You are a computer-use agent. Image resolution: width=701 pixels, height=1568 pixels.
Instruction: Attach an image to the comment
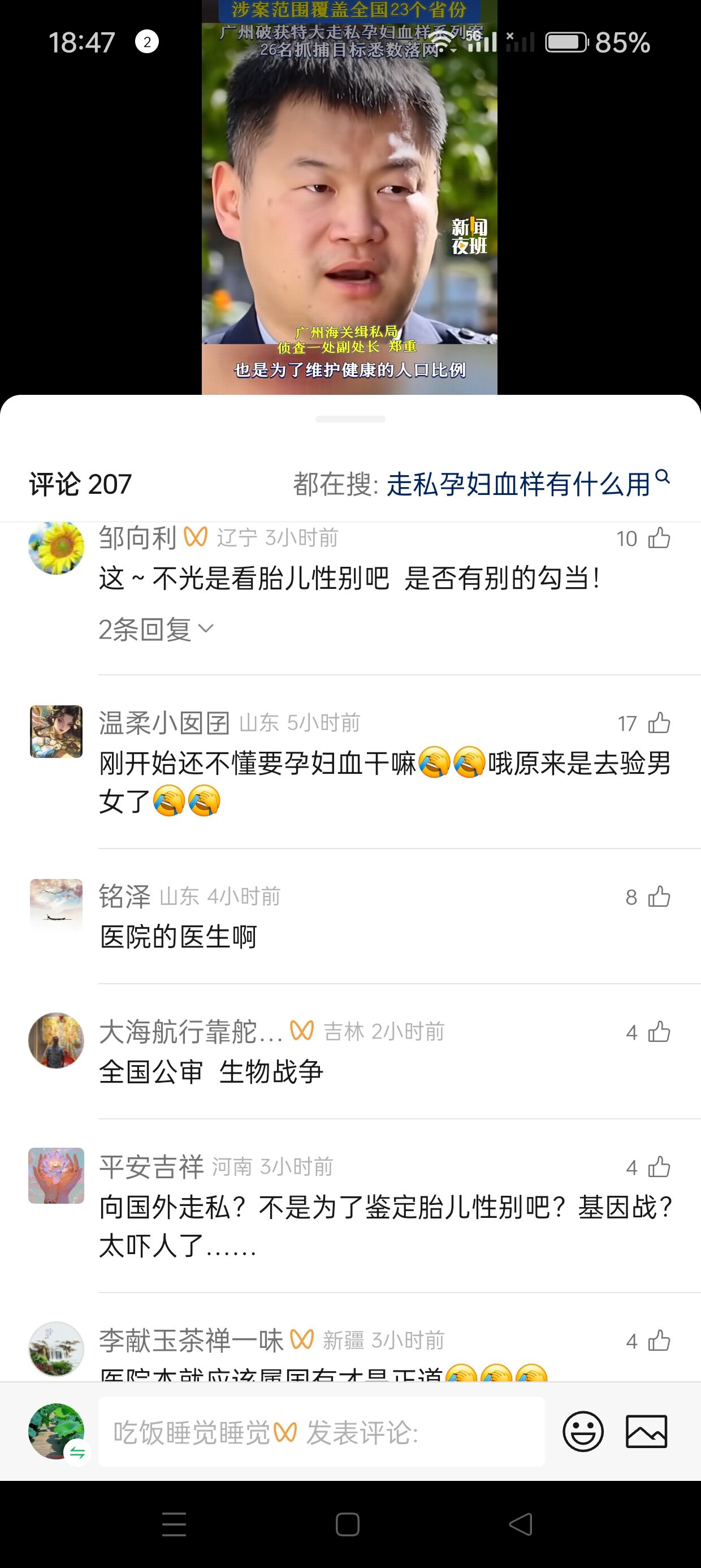(646, 1432)
